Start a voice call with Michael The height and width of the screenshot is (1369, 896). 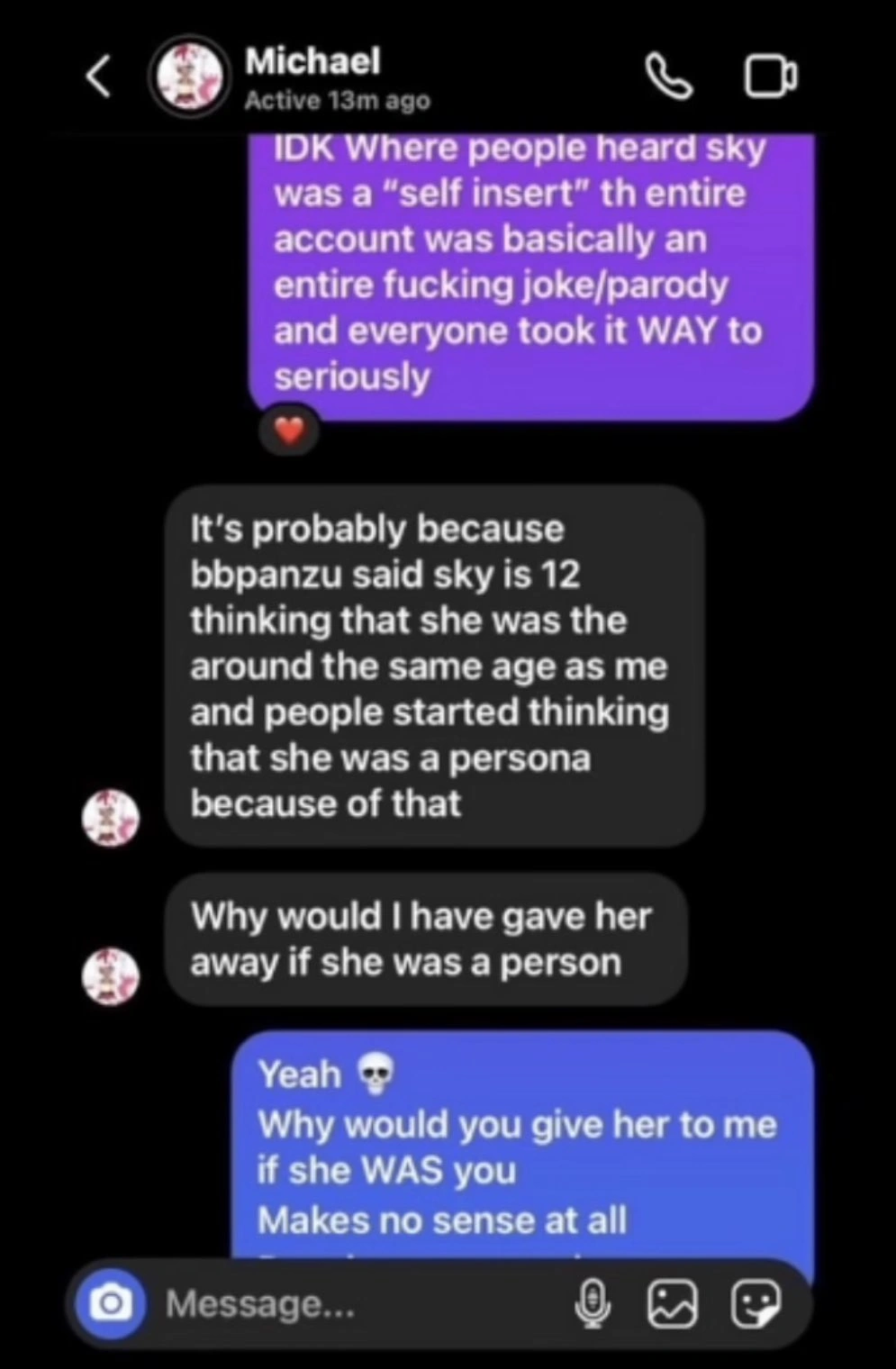tap(669, 77)
